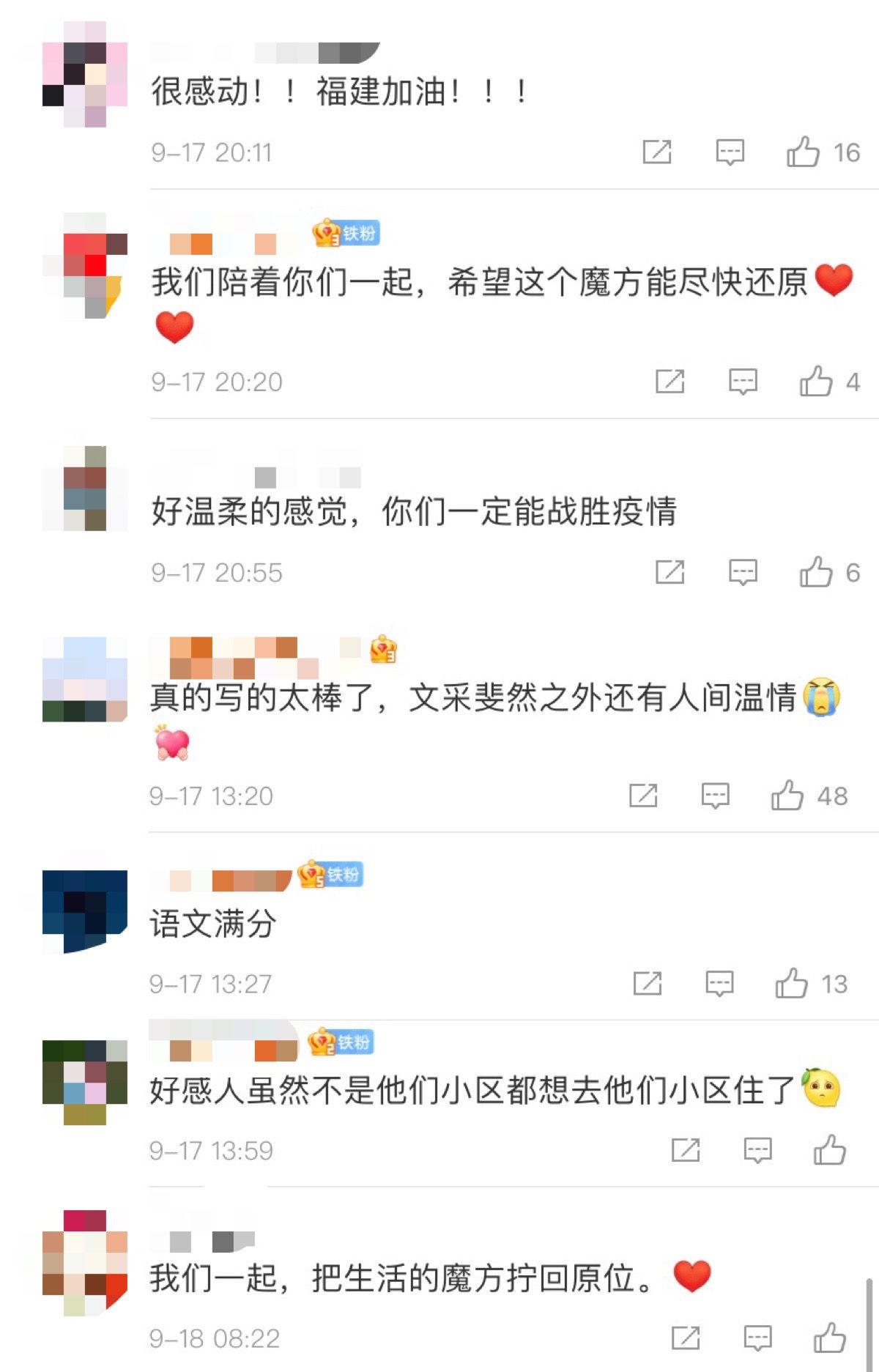Reply to the comment "好感人虽然不是他们小区"
The height and width of the screenshot is (1372, 879).
[x=757, y=1150]
